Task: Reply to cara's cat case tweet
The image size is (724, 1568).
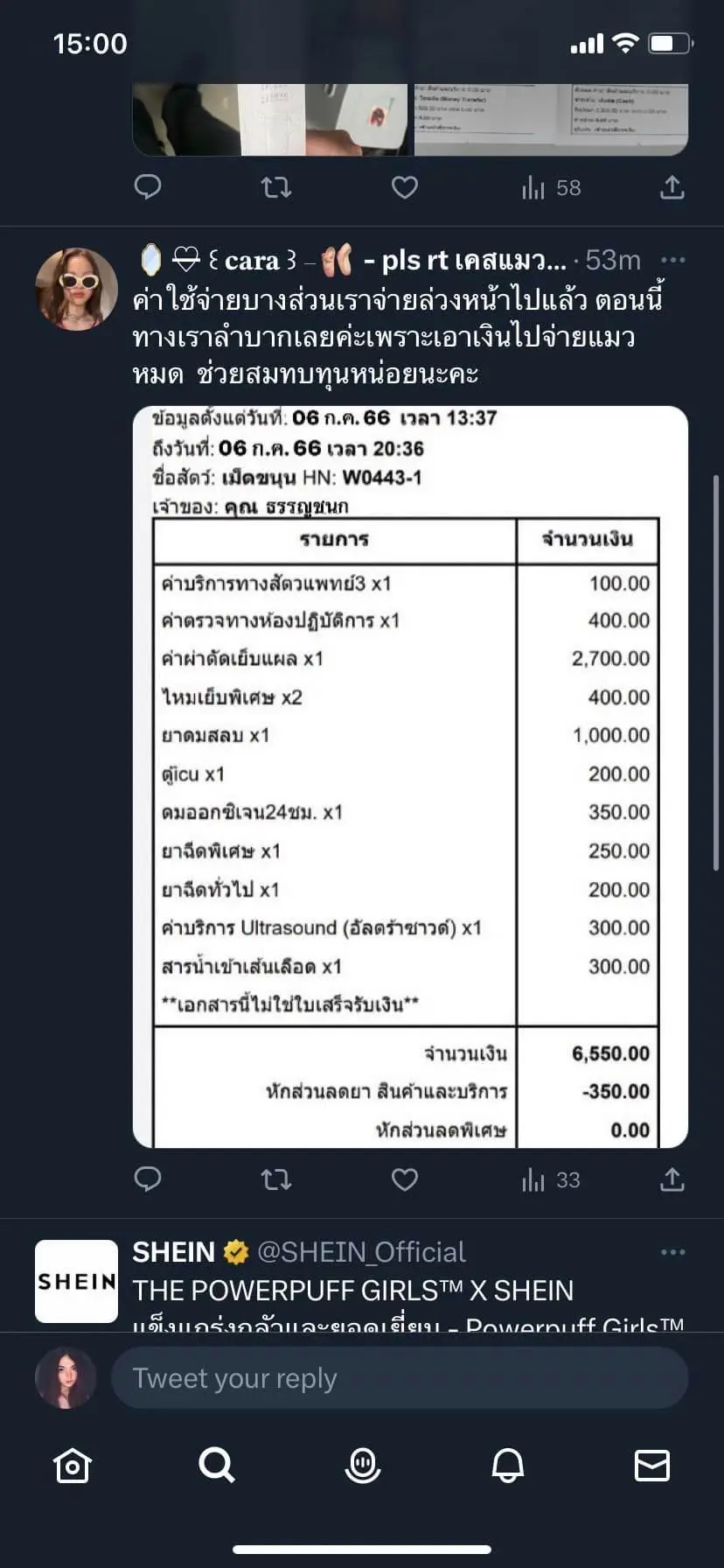Action: 147,1179
